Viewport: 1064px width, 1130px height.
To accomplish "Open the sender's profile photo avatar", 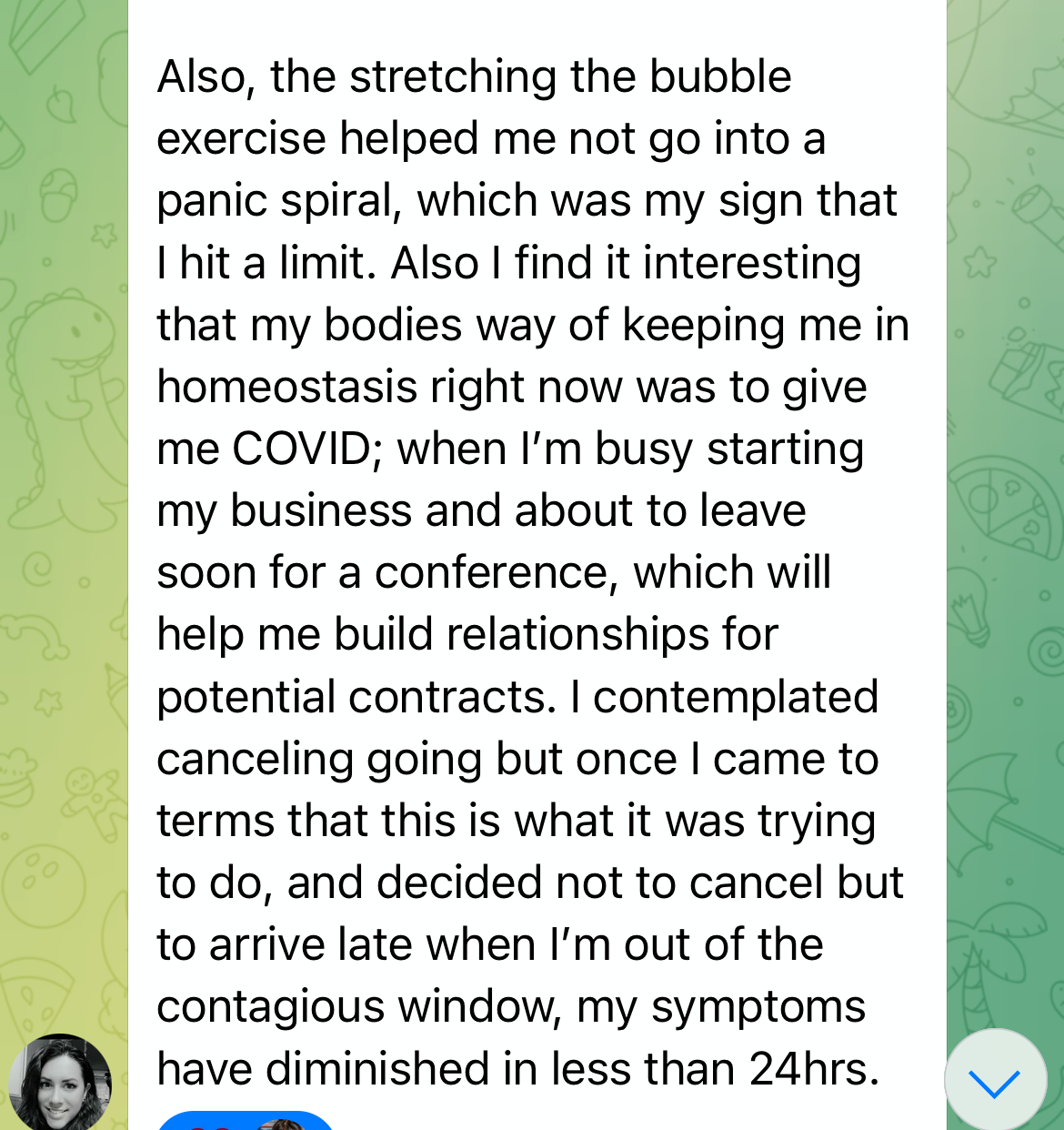I will coord(60,1083).
